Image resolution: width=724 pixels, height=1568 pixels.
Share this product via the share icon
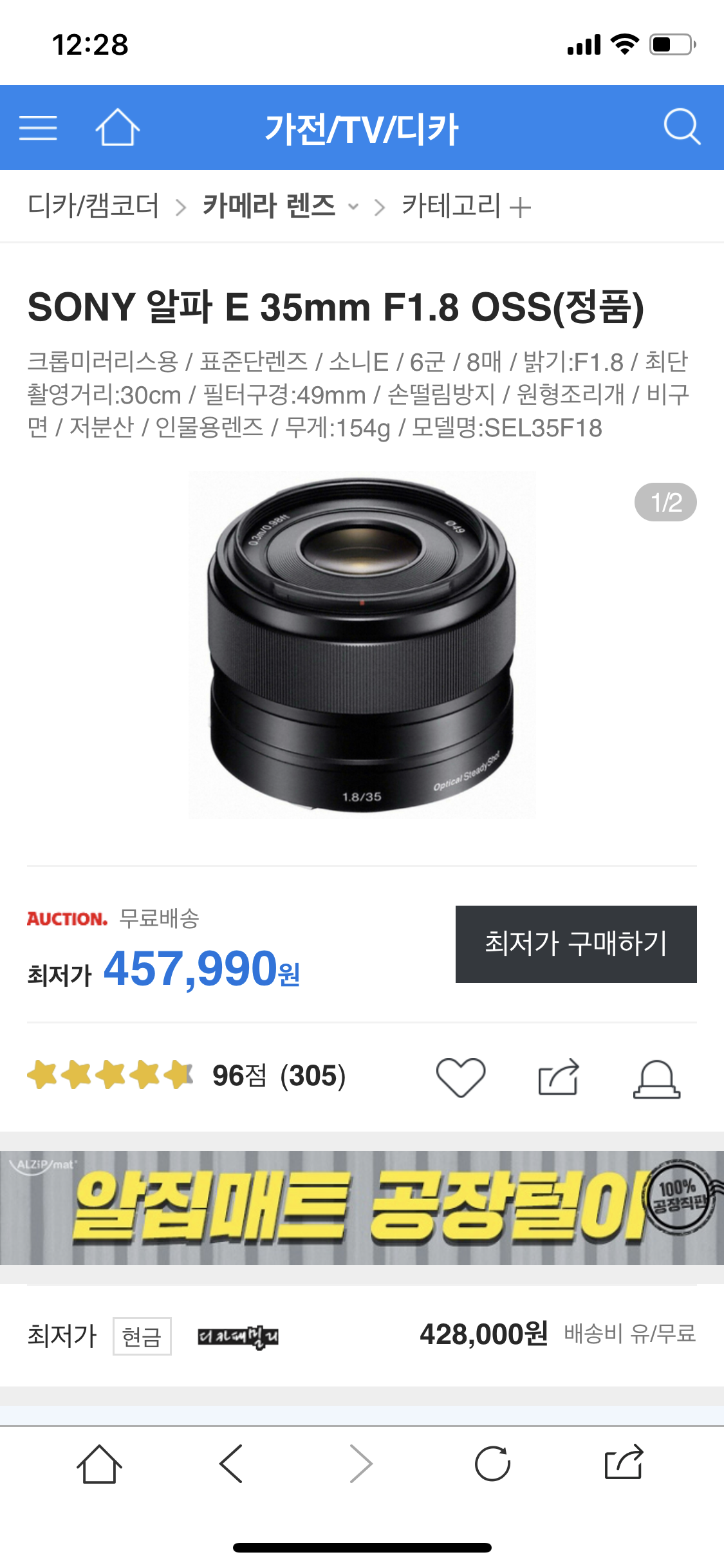pos(558,1077)
